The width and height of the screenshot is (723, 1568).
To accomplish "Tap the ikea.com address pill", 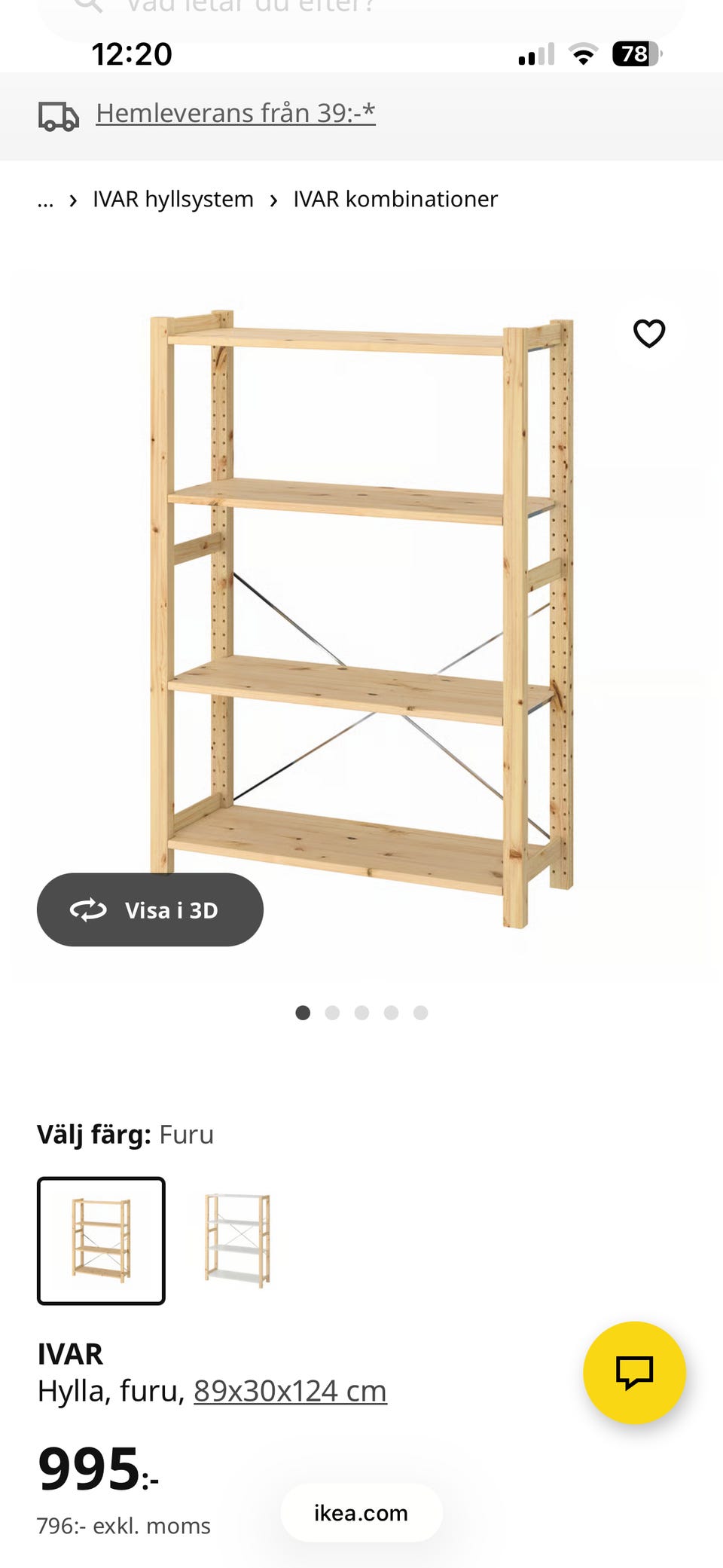I will pyautogui.click(x=361, y=1513).
